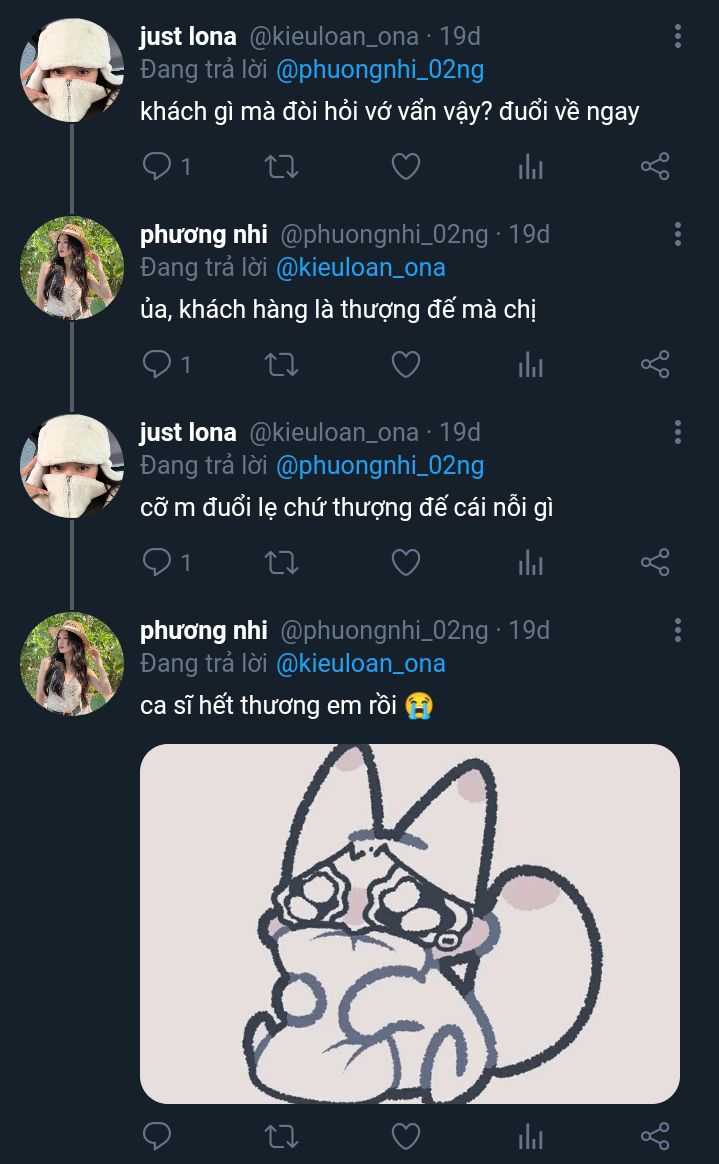Open @phuongnhi_02ng mention in "khách gì mà đòi hỏi" tweet
The image size is (719, 1164).
(x=380, y=71)
